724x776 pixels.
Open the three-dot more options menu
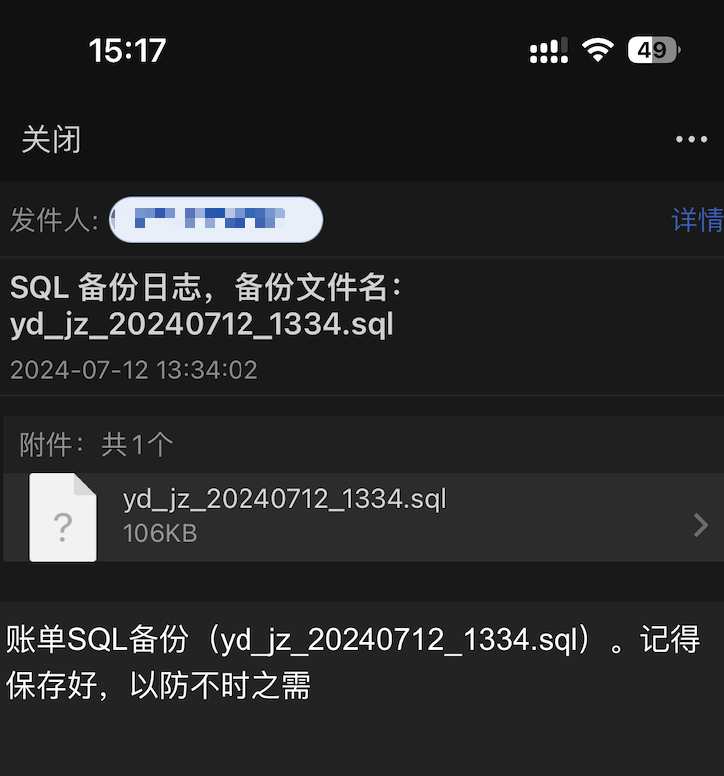click(691, 140)
